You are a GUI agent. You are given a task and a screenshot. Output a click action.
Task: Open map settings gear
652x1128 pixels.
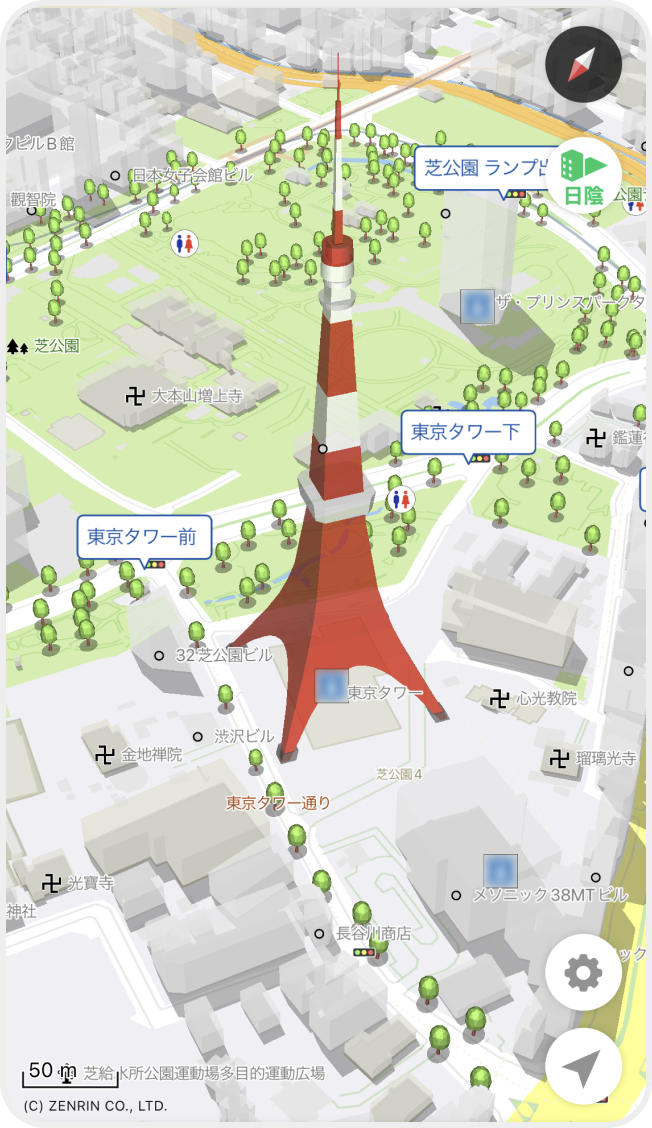click(x=583, y=972)
